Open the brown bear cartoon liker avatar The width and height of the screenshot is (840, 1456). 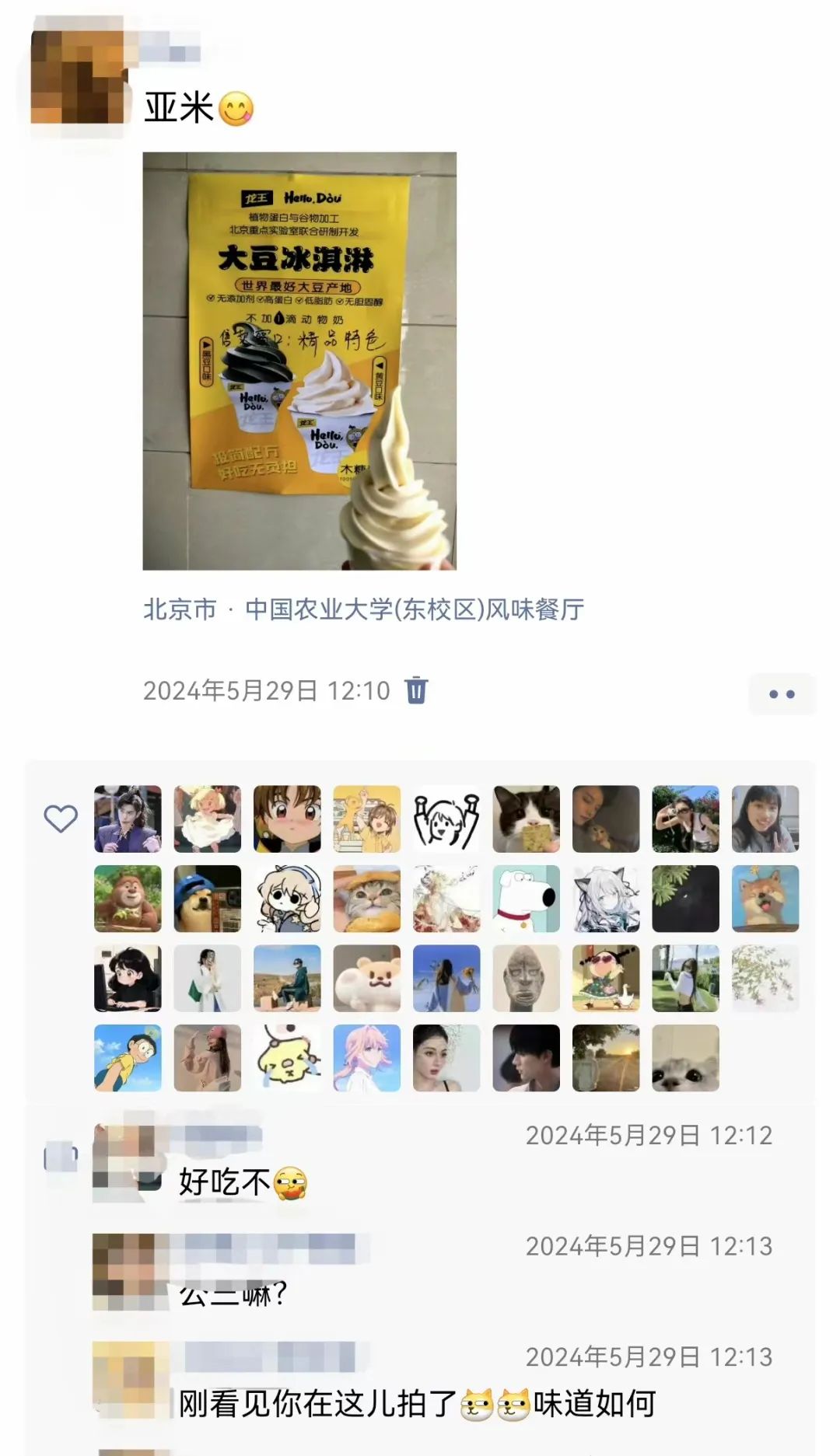point(128,899)
